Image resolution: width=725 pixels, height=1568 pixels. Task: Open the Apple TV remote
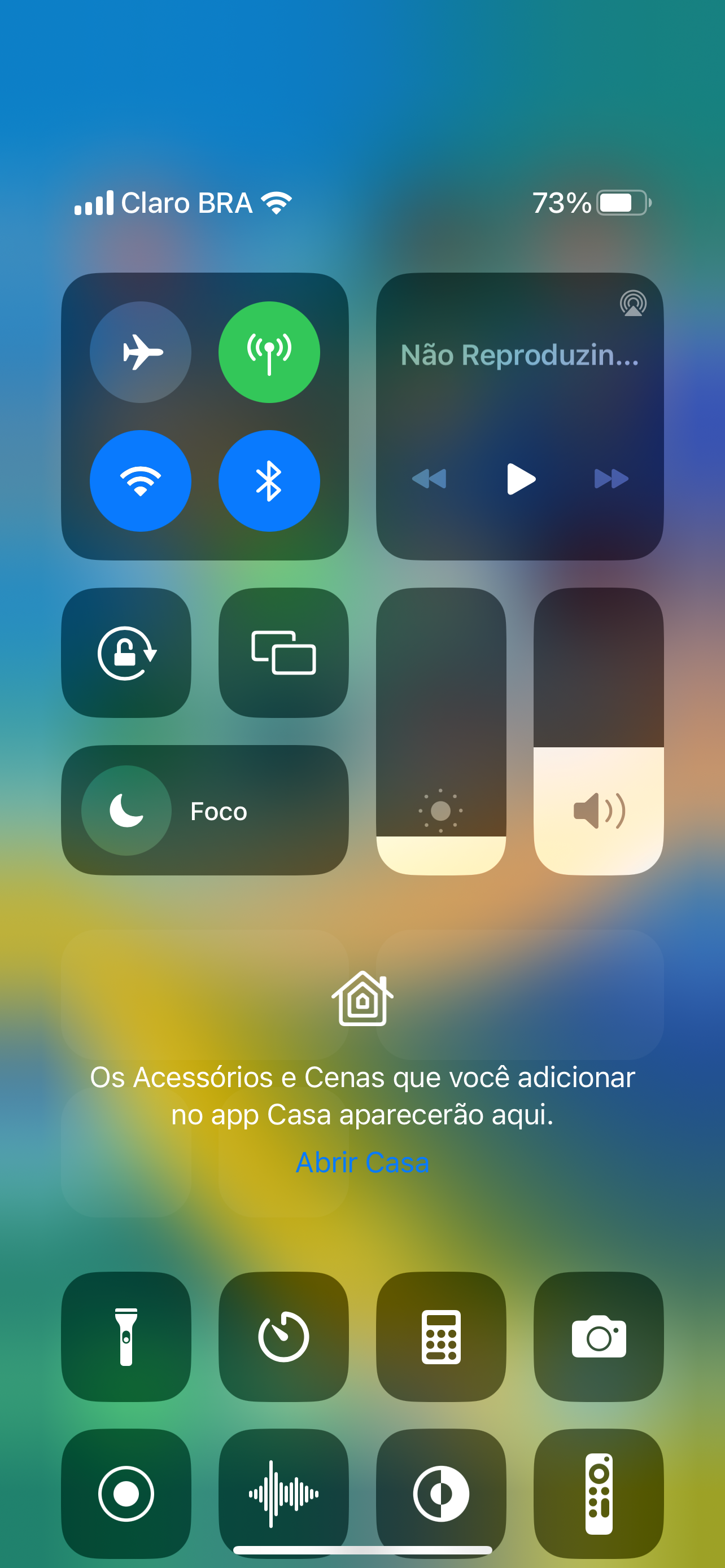[599, 1493]
